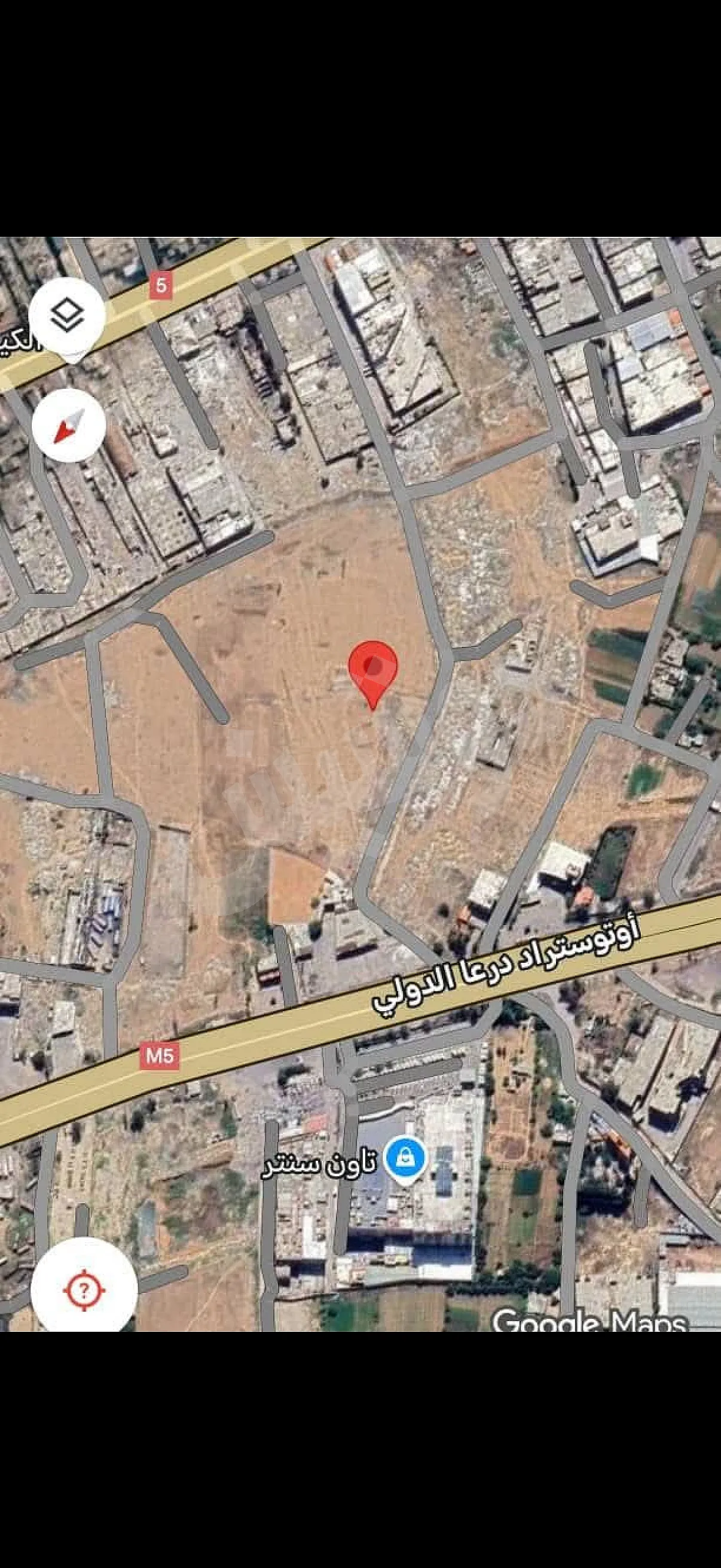
Task: Tap the compass to reorient map north
Action: click(x=69, y=425)
